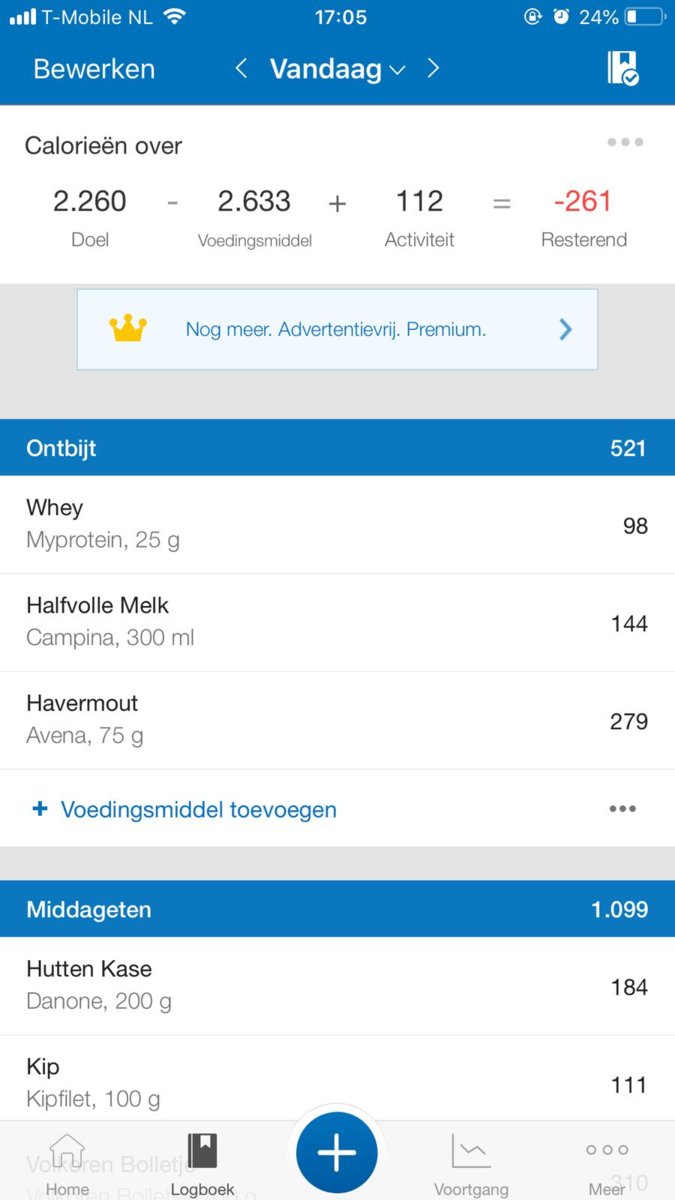Switch to the Meer tab
The width and height of the screenshot is (675, 1200).
(607, 1164)
